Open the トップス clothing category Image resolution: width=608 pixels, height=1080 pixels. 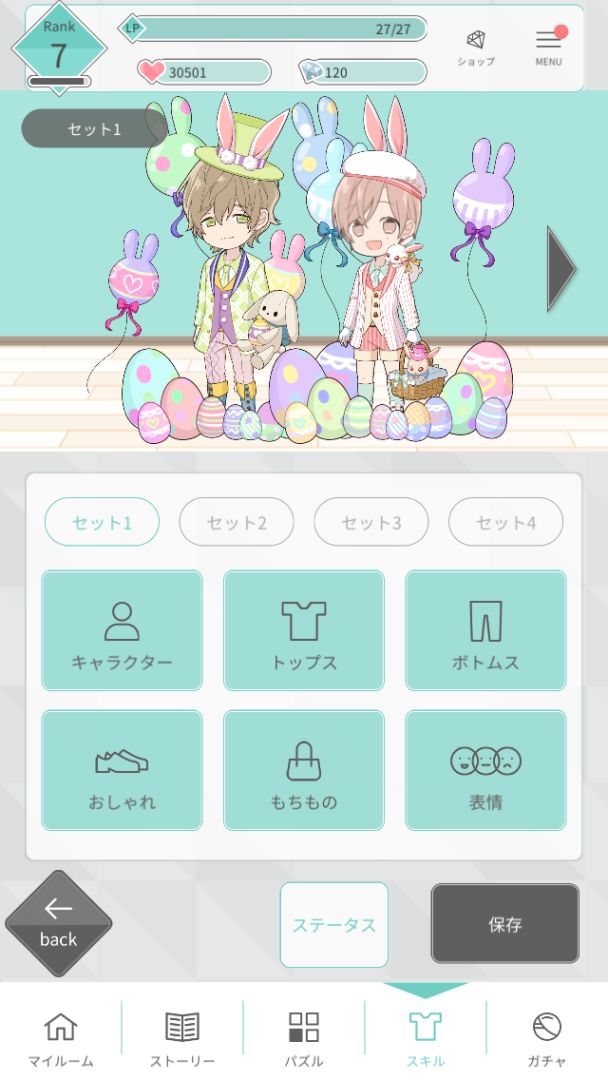303,631
